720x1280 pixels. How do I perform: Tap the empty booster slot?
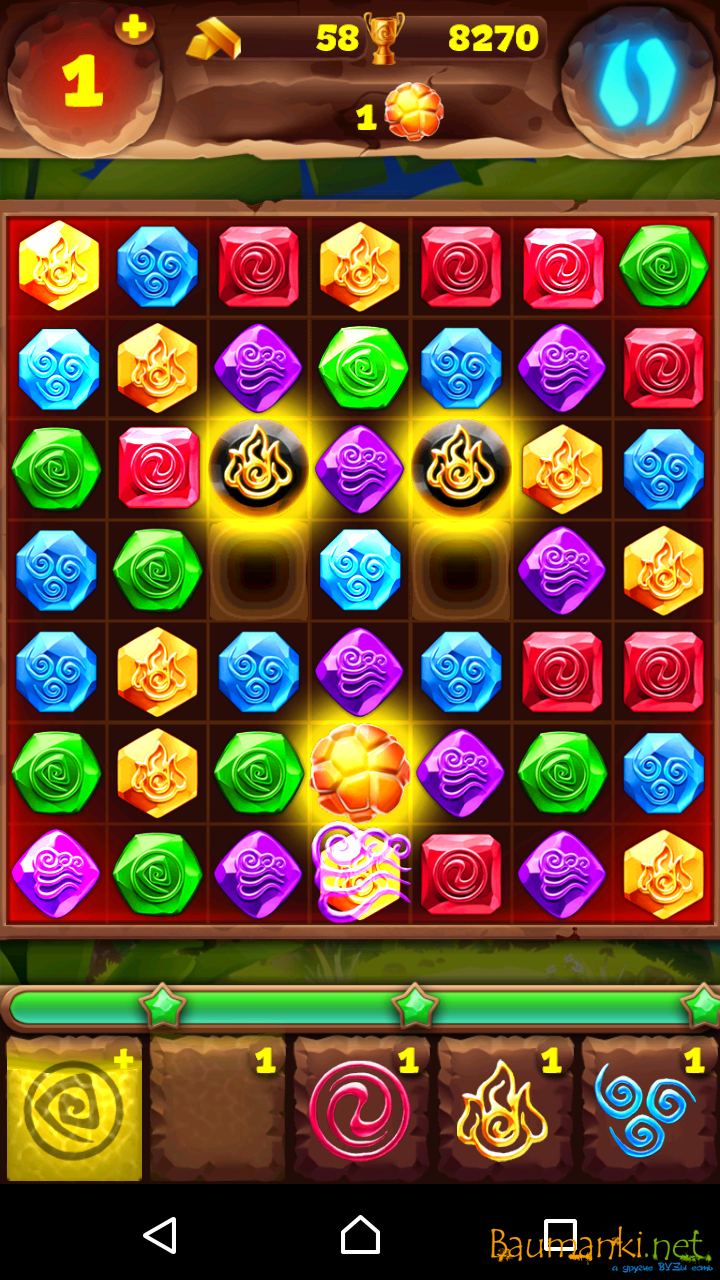click(x=216, y=1110)
